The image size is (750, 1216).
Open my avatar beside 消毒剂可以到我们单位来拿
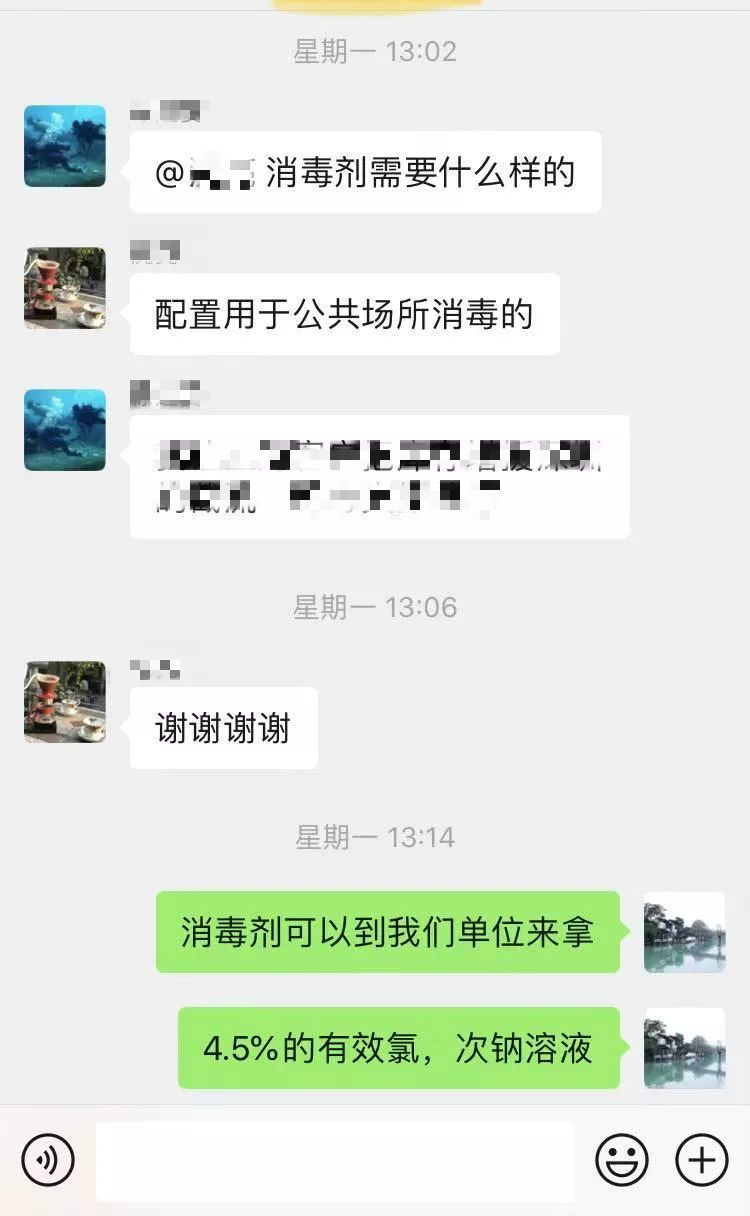(684, 932)
